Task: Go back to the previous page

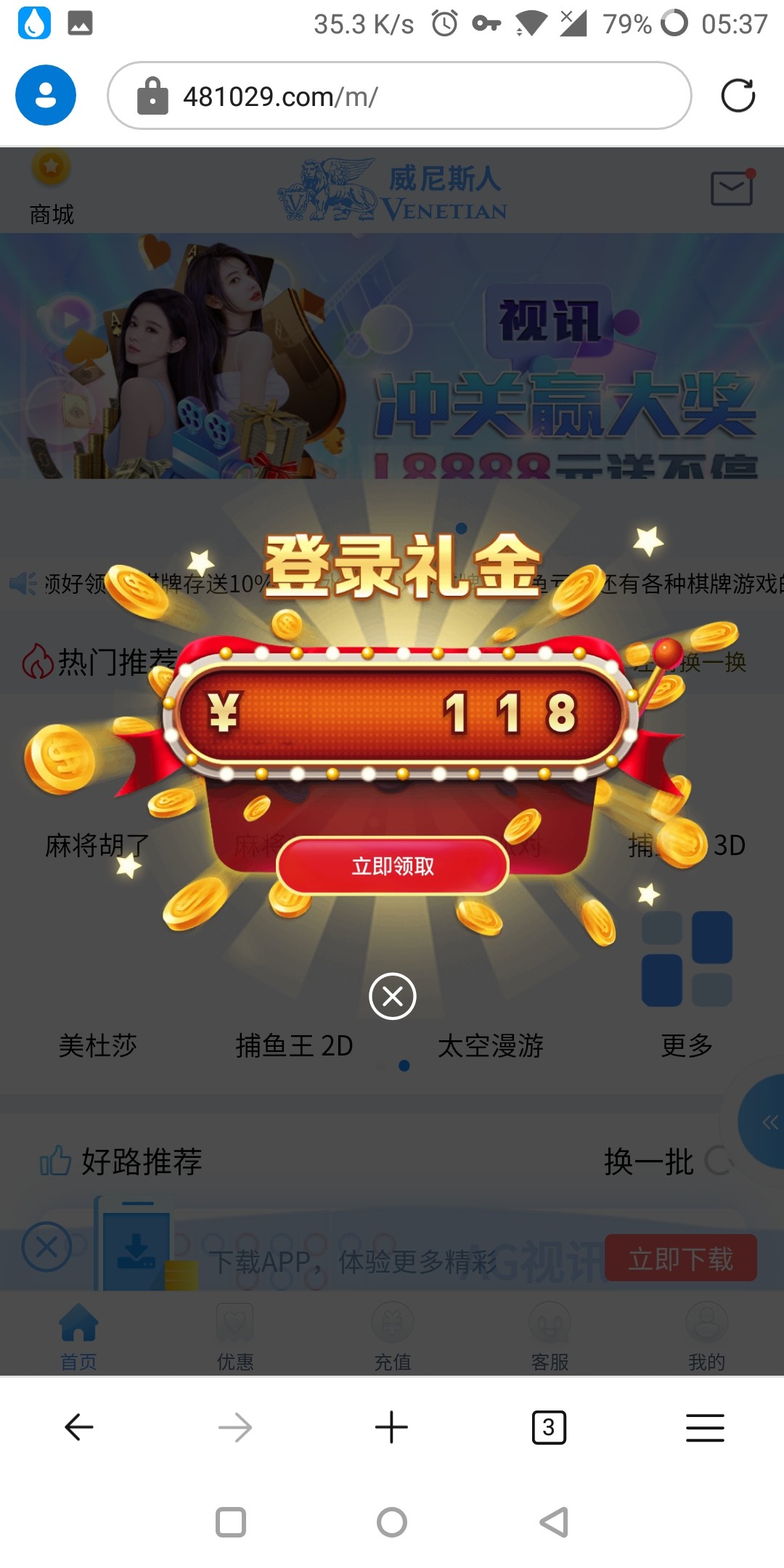Action: (78, 1427)
